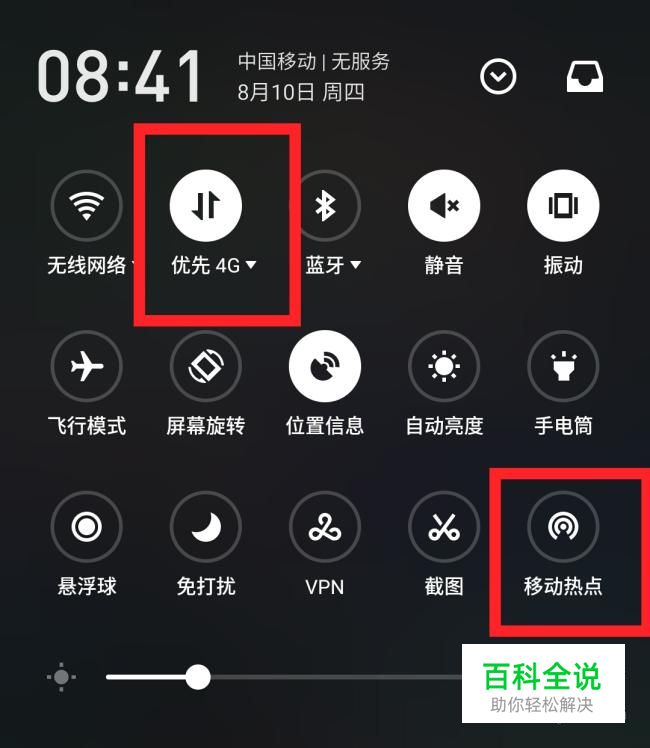
Task: Enable 自动亮度 auto brightness
Action: 443,367
